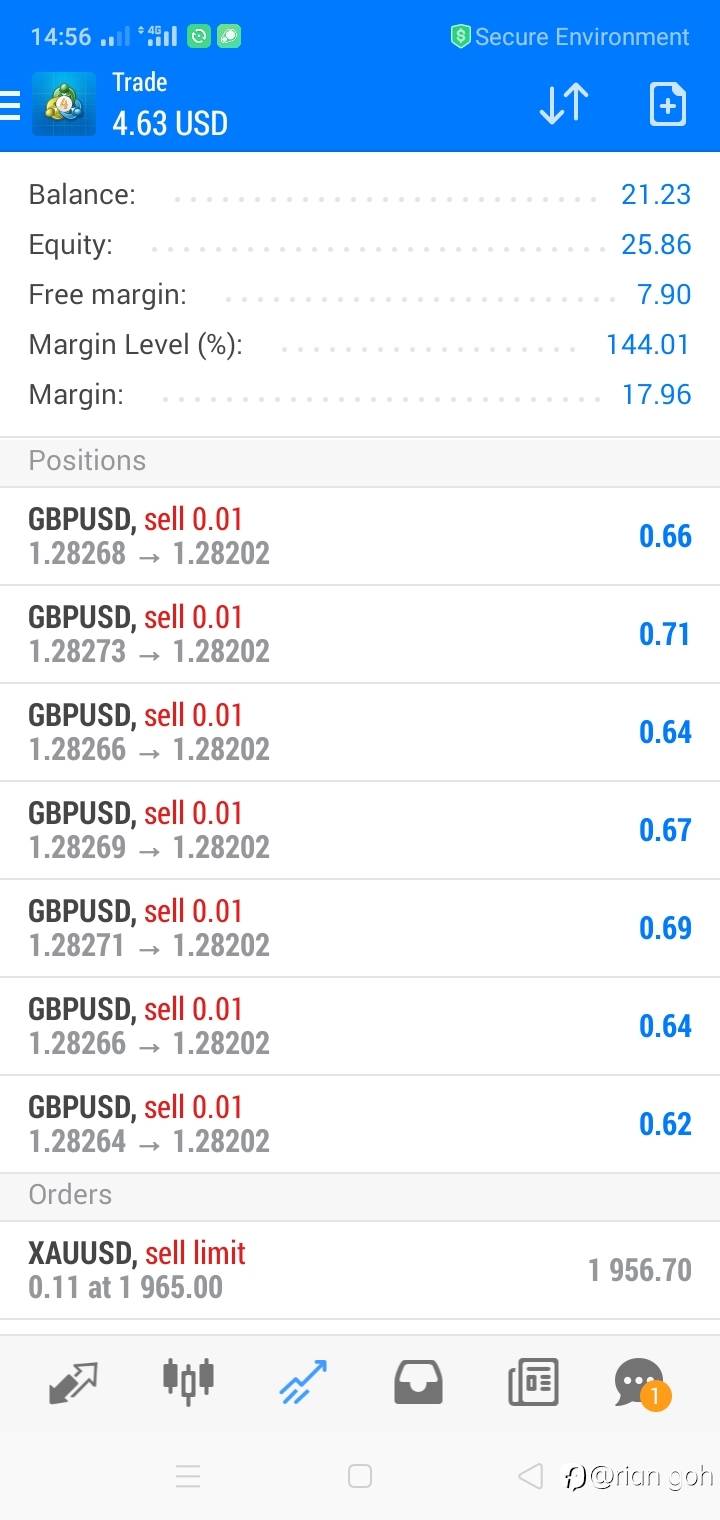Switch to the Quotes tab
Screen dimensions: 720x1520
(x=74, y=1382)
